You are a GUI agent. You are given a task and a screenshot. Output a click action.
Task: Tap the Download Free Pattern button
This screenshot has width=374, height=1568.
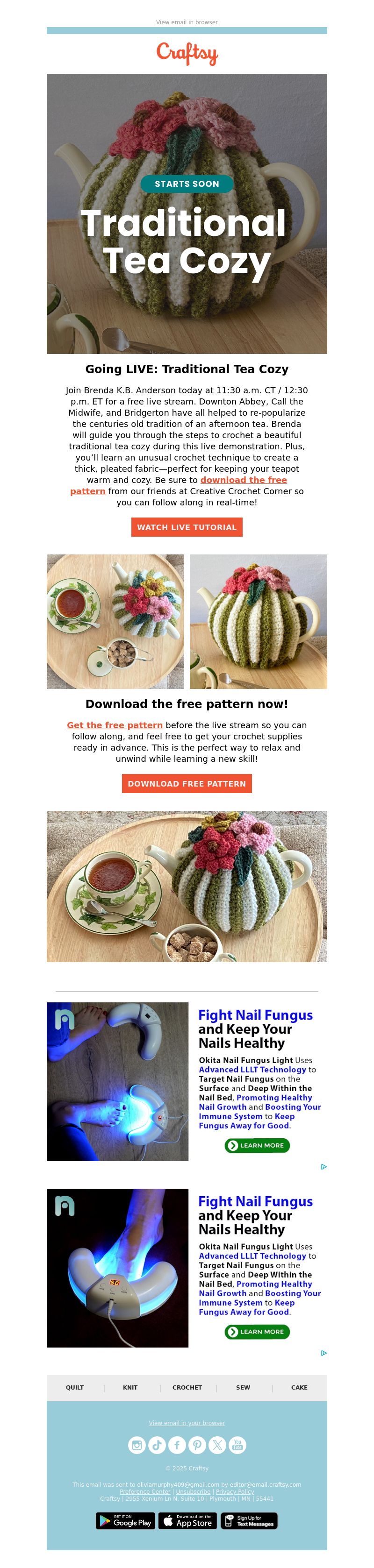pyautogui.click(x=187, y=783)
